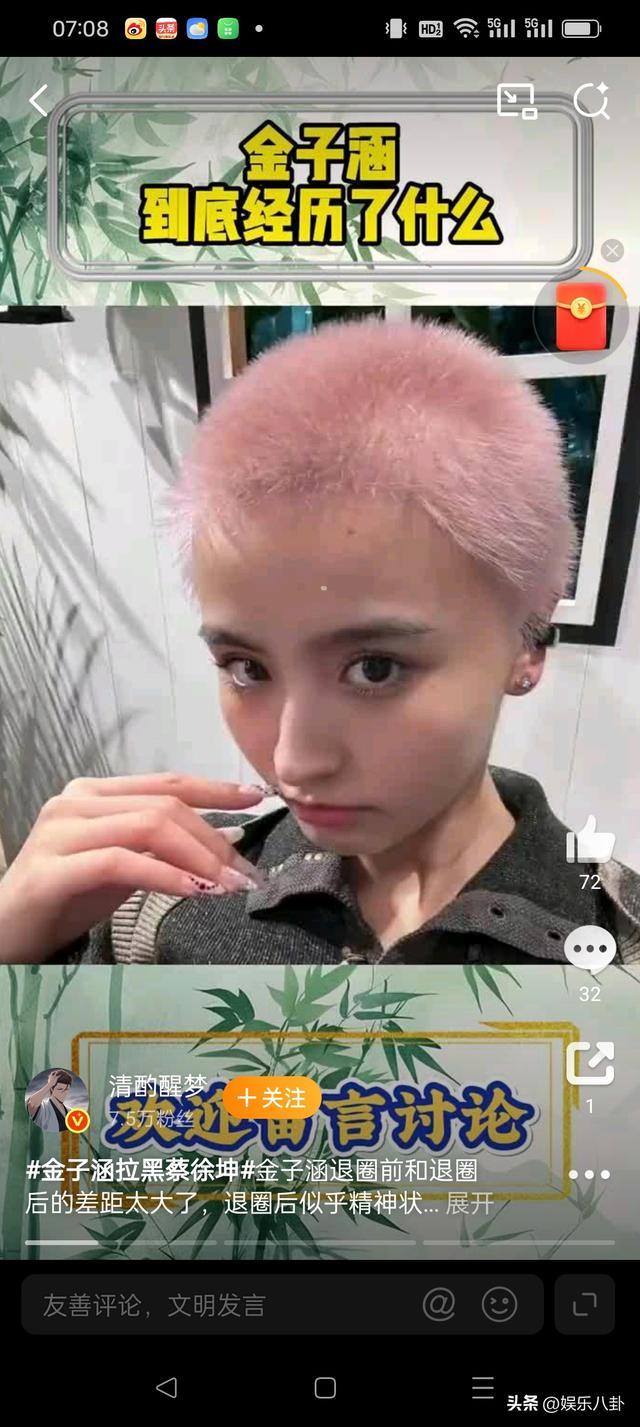This screenshot has width=640, height=1427.
Task: Go back using the top-left arrow
Action: [39, 100]
